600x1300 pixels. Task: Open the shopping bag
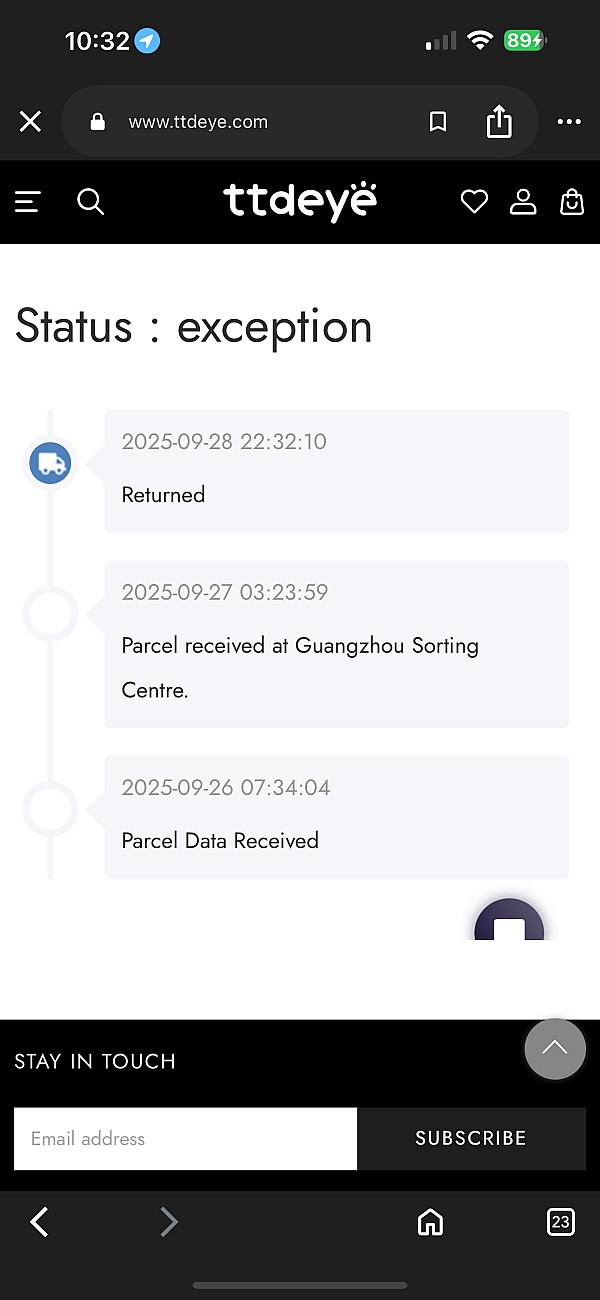pyautogui.click(x=572, y=202)
